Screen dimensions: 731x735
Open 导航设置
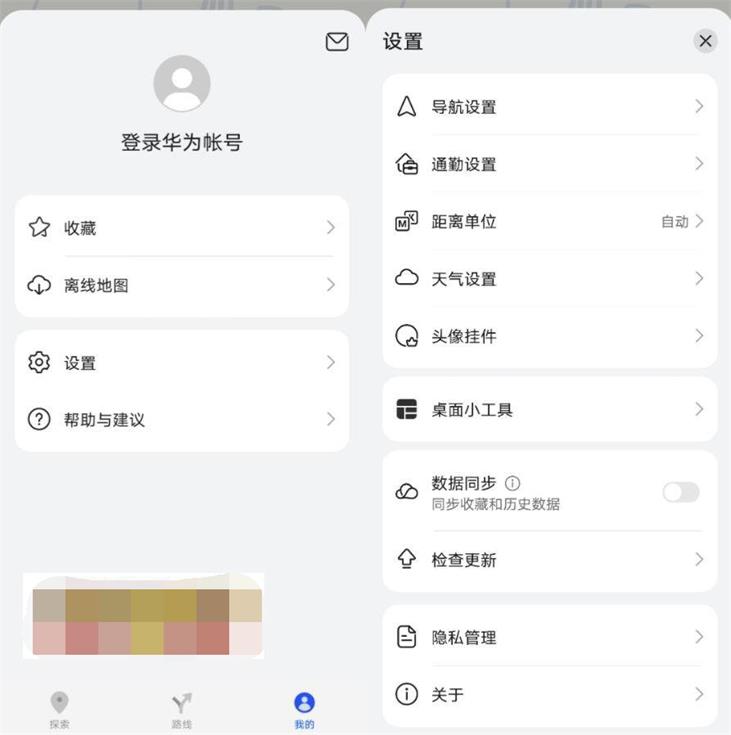click(550, 107)
